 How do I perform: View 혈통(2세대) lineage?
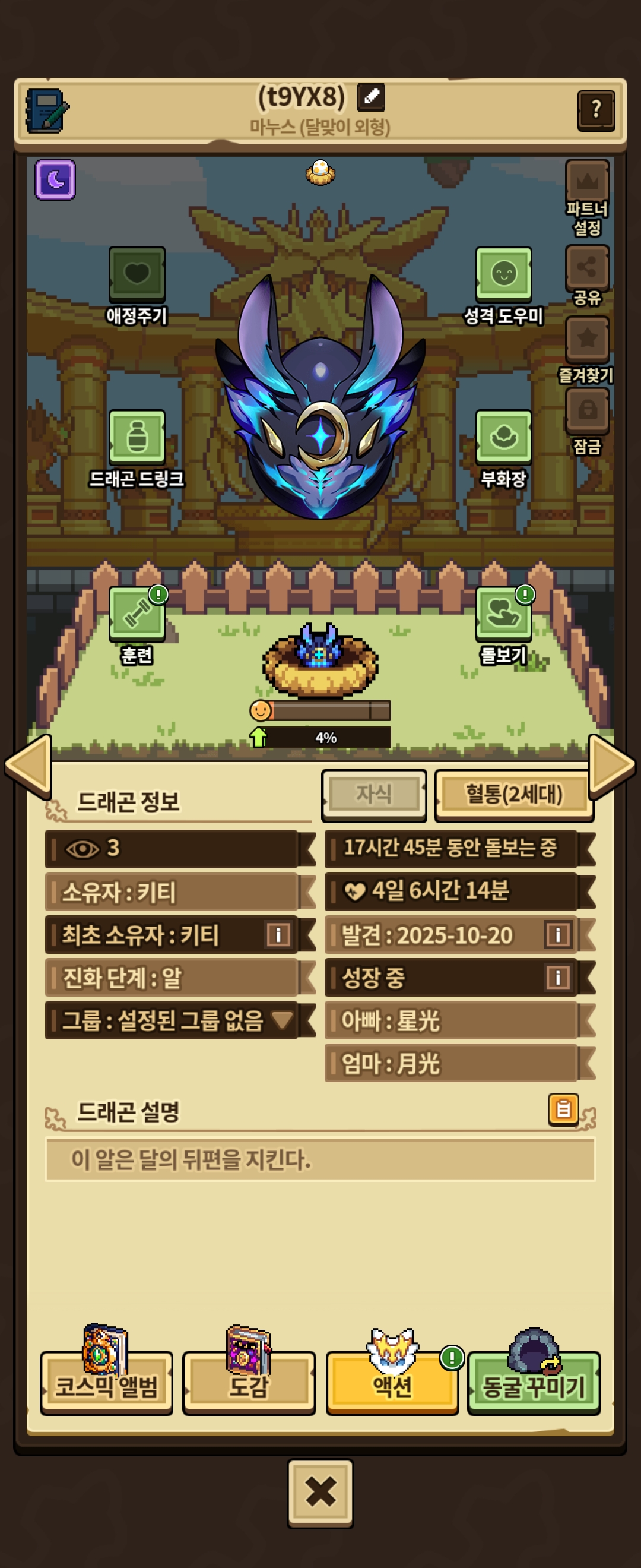pyautogui.click(x=514, y=794)
